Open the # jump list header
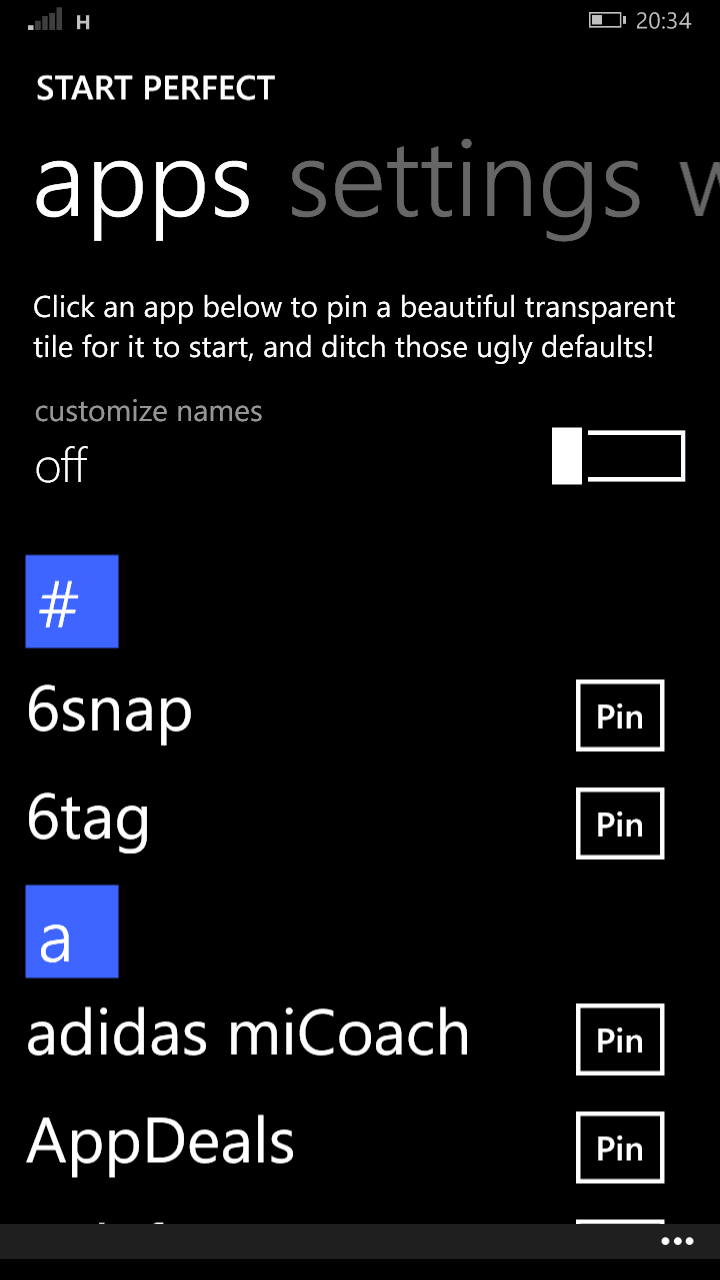 (72, 602)
